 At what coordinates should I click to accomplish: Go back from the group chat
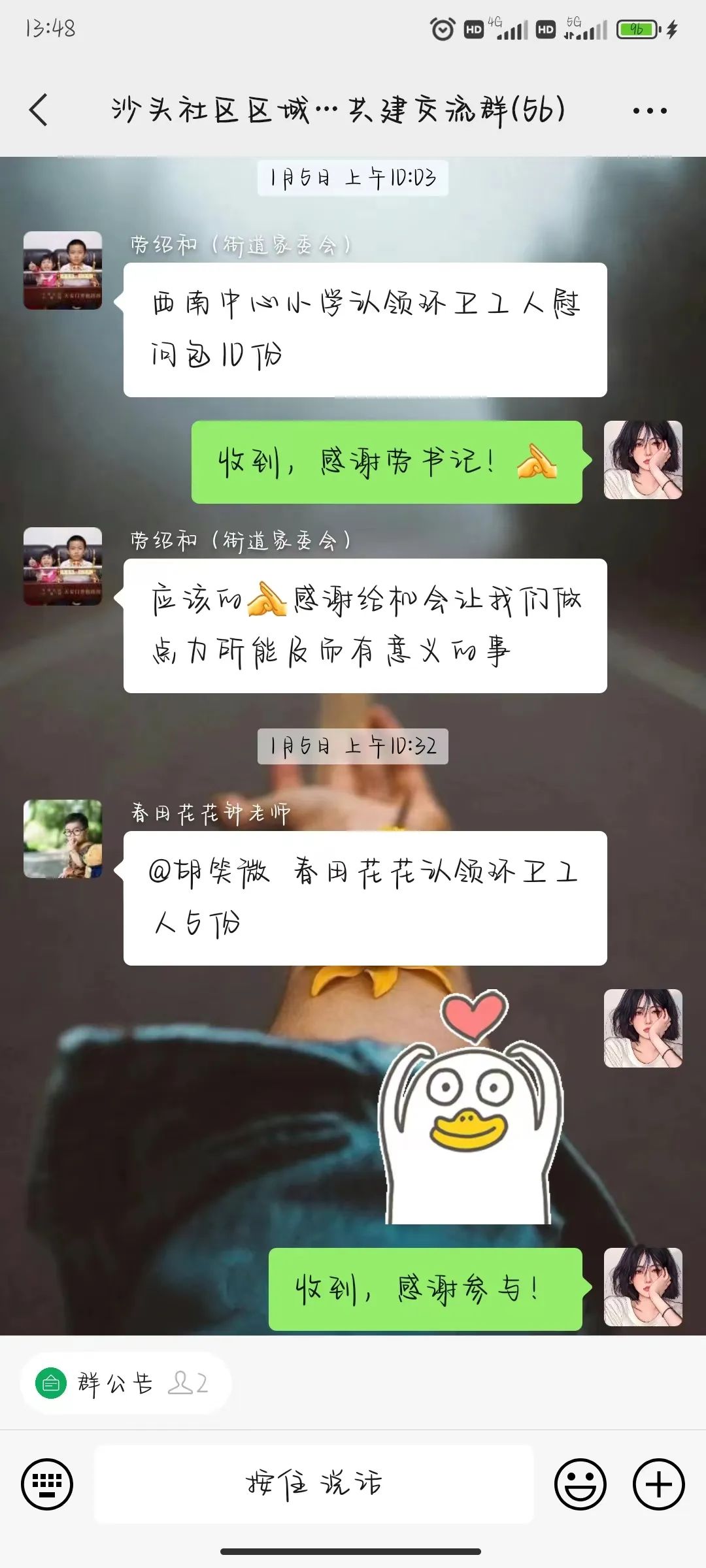pos(39,109)
